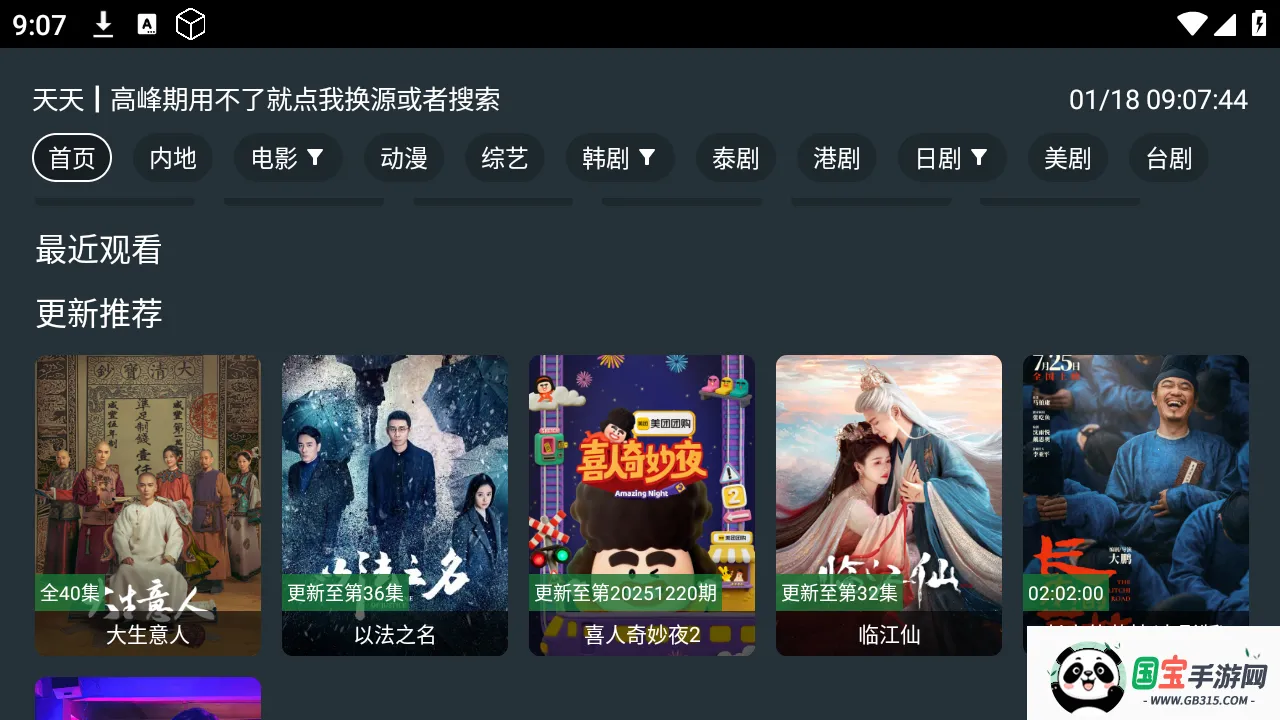Switch to the 动漫 tab

click(404, 158)
